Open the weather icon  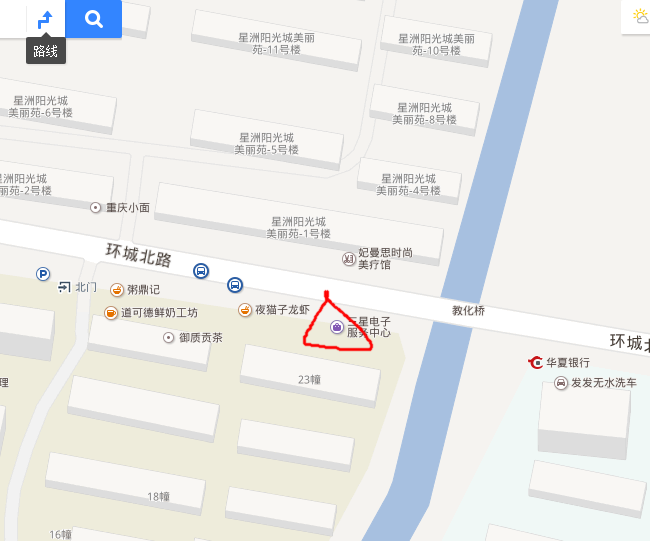[639, 16]
